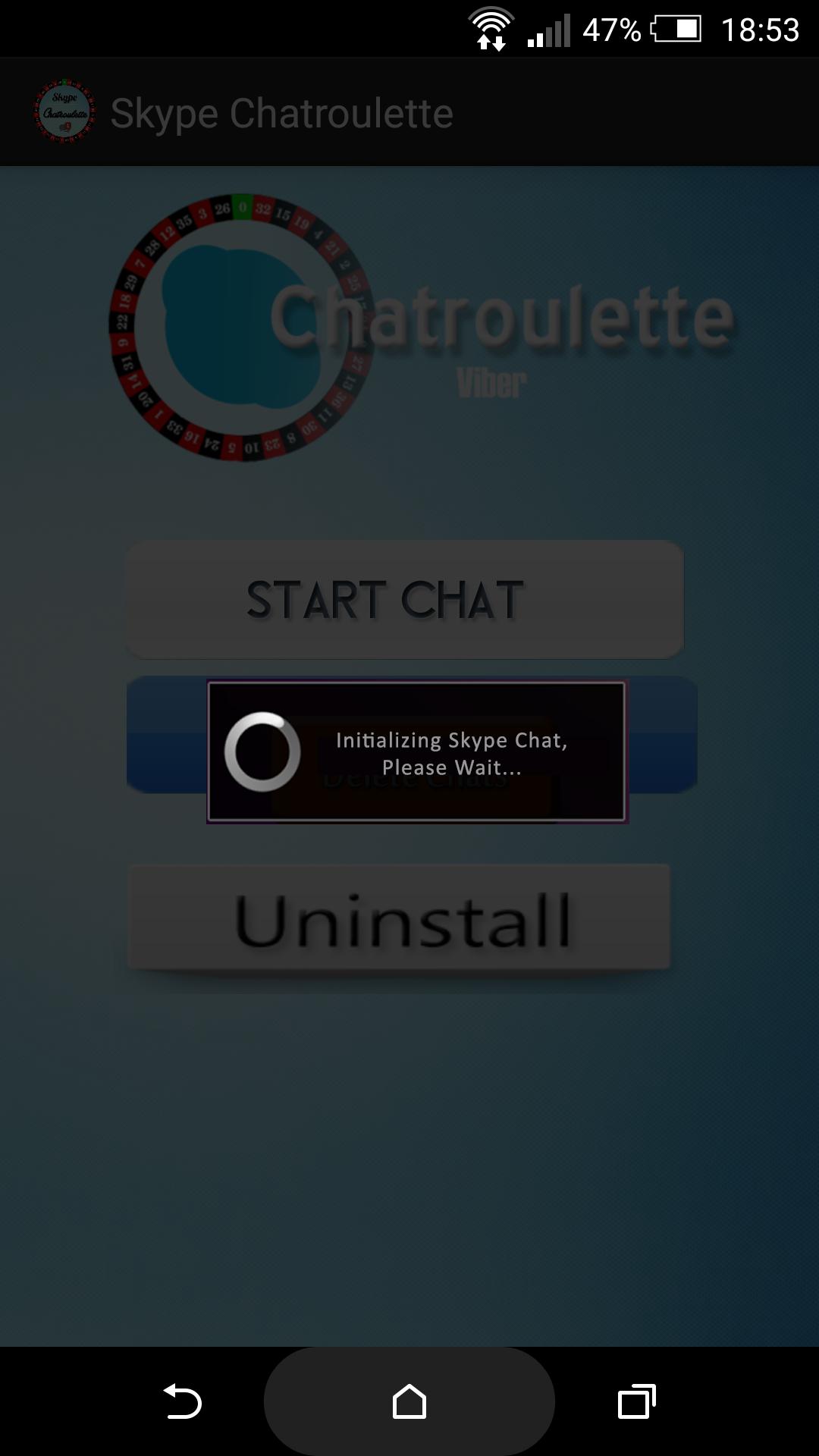Tap the Delete Chats button behind the dialog

tap(661, 736)
